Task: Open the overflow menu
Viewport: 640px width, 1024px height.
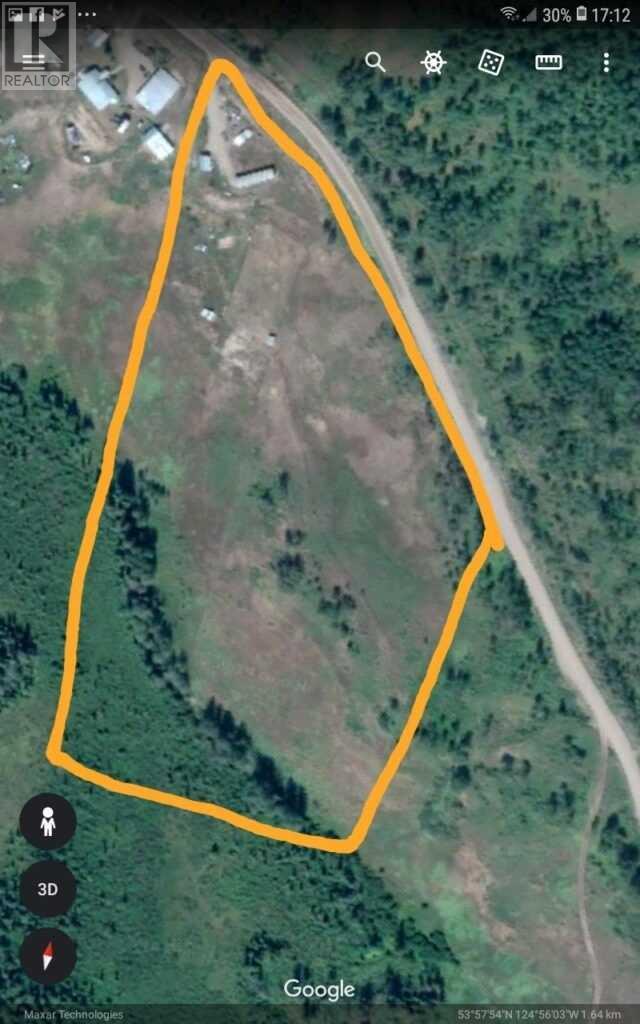Action: tap(606, 62)
